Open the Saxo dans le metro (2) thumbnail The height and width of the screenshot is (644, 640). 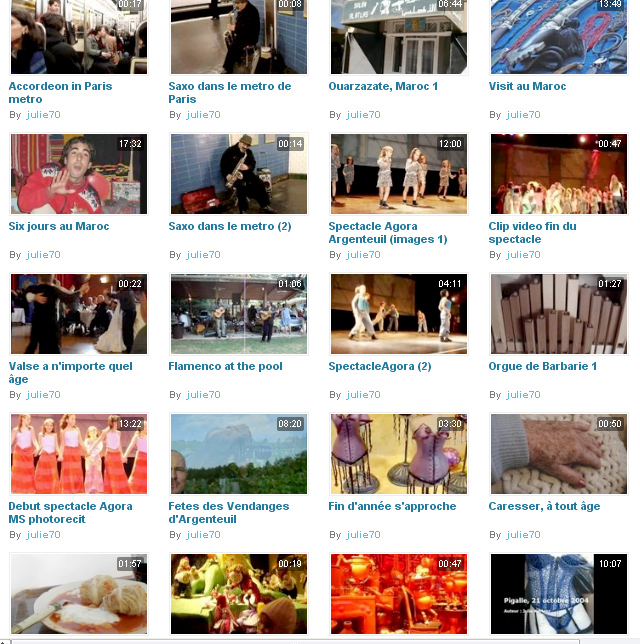click(238, 174)
